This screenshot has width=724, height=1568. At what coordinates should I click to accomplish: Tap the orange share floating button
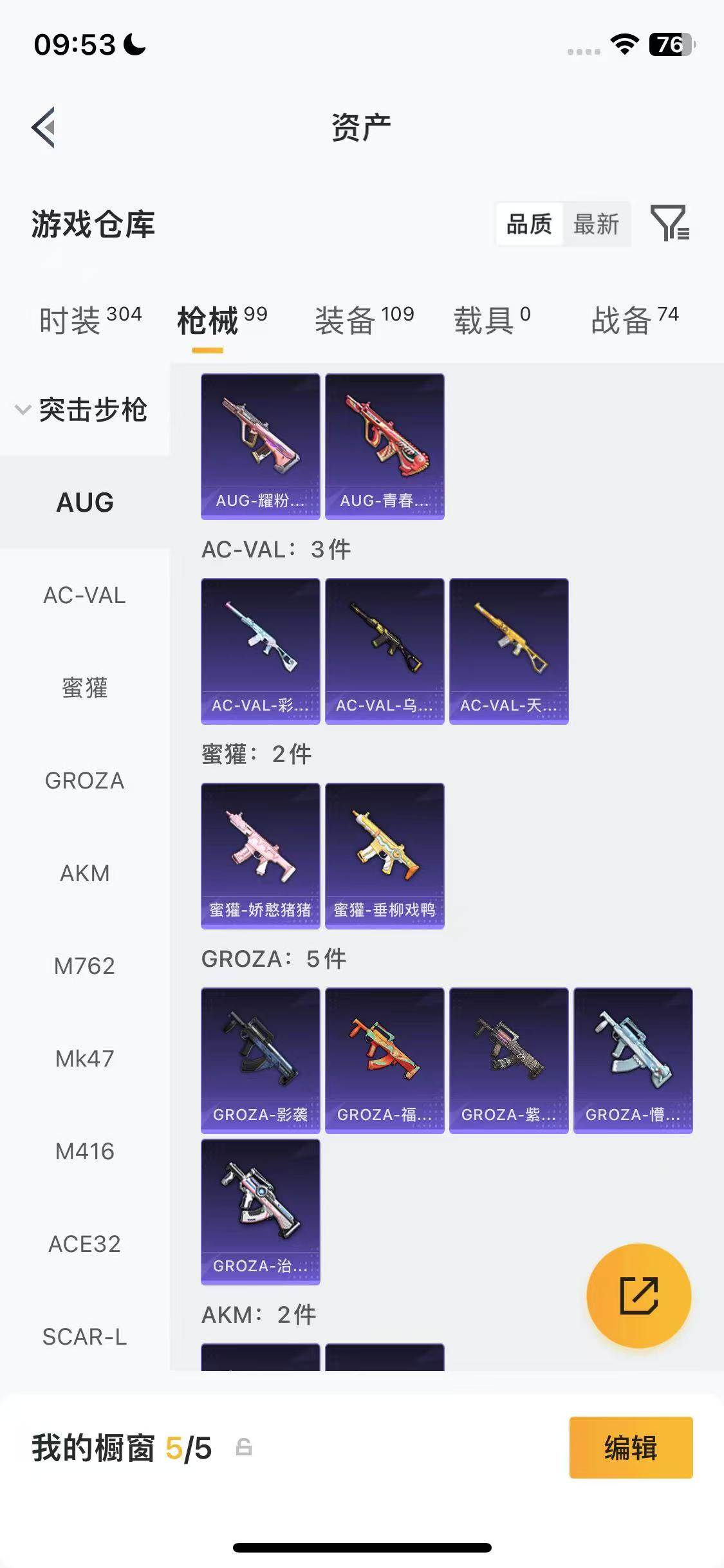(639, 1296)
